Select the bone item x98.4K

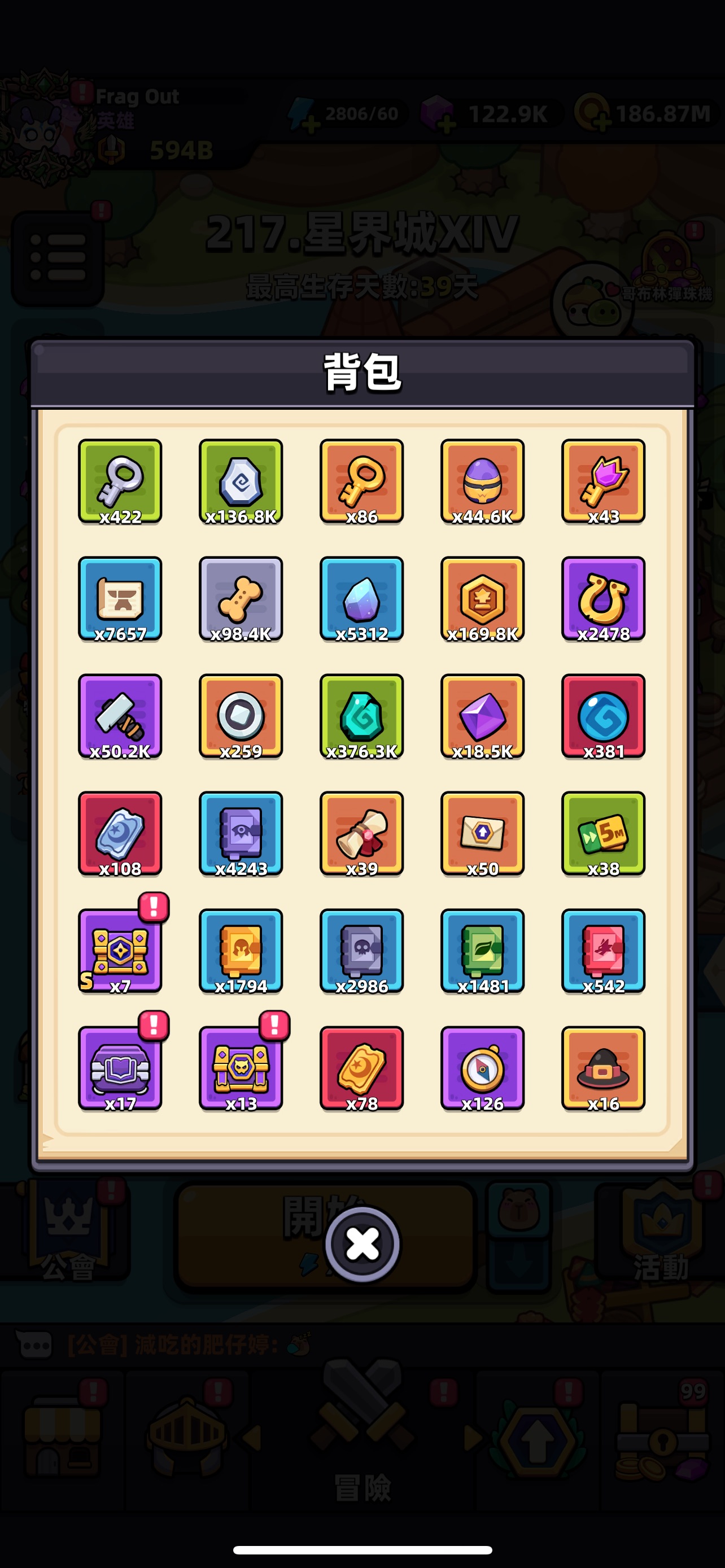241,599
